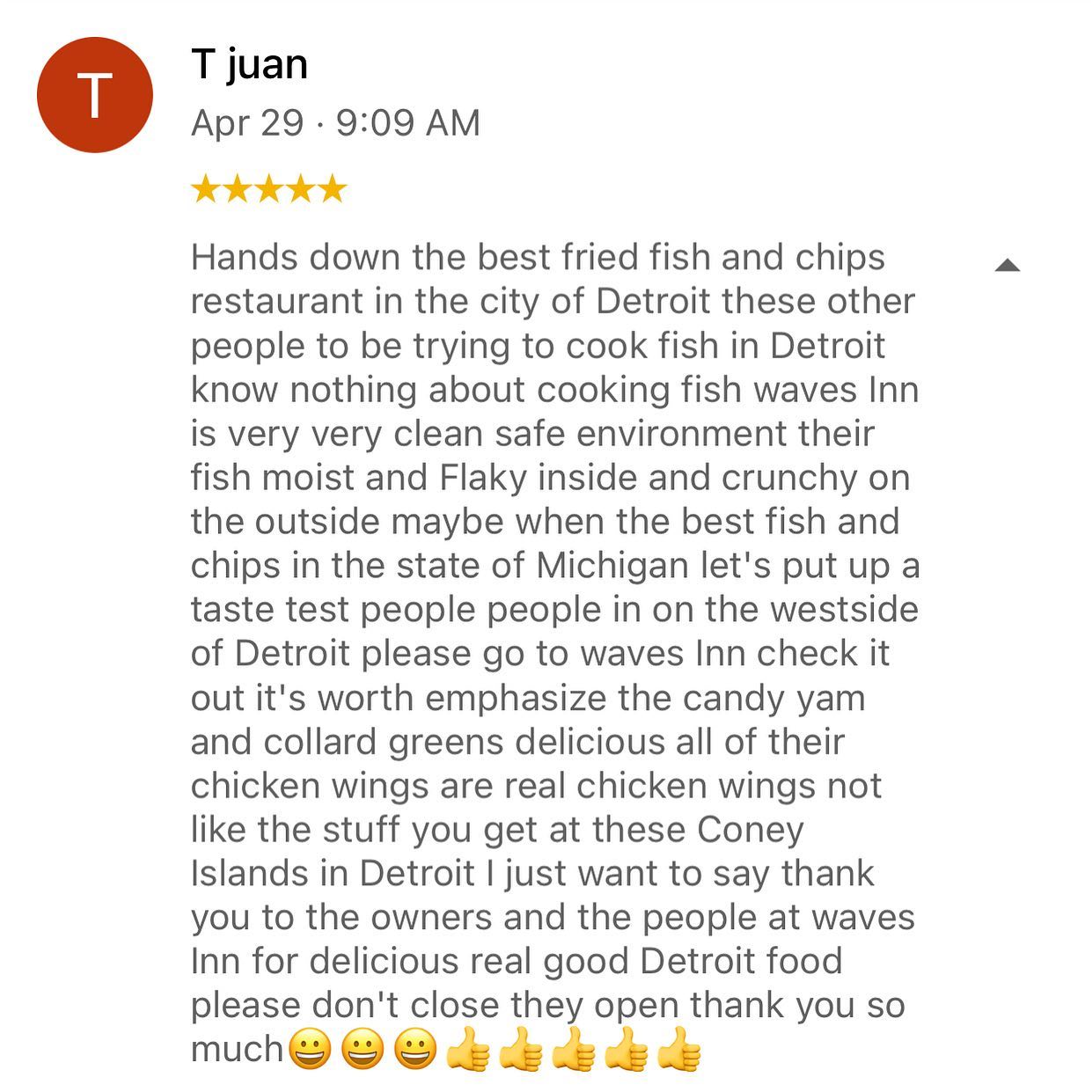Collapse the expanded review text

pyautogui.click(x=1007, y=265)
